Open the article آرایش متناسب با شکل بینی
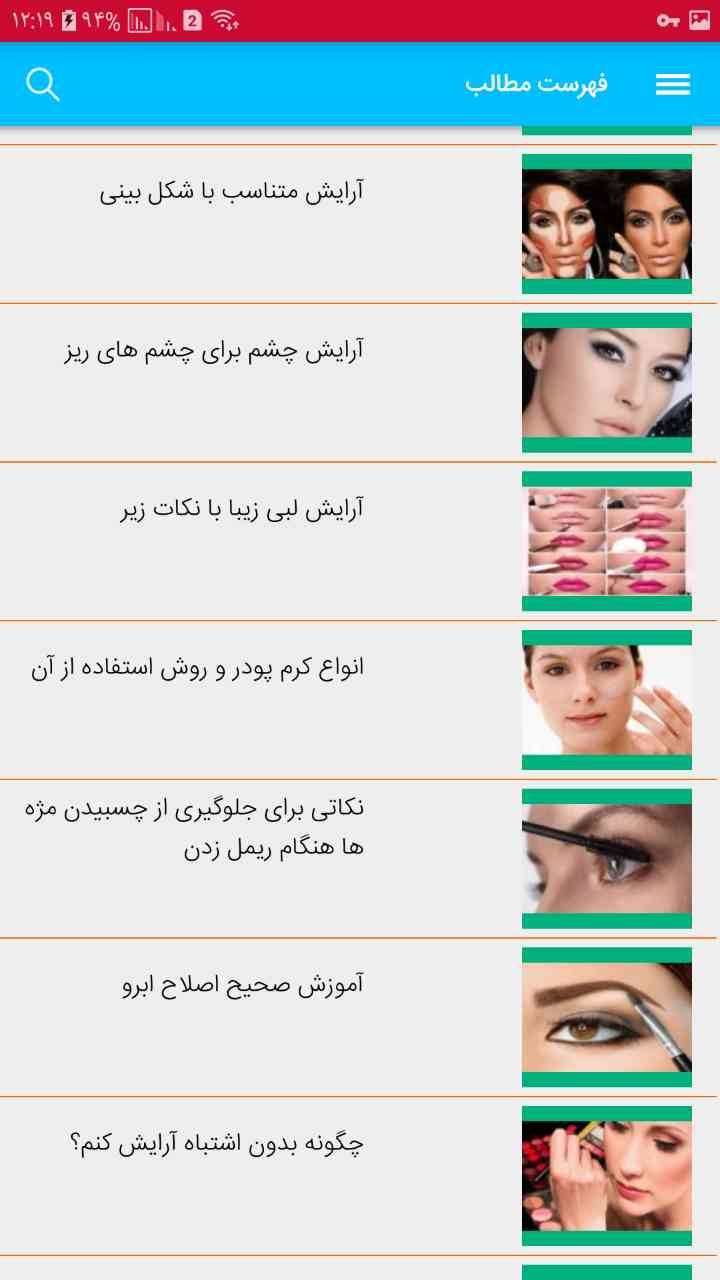Viewport: 720px width, 1280px height. (x=360, y=224)
